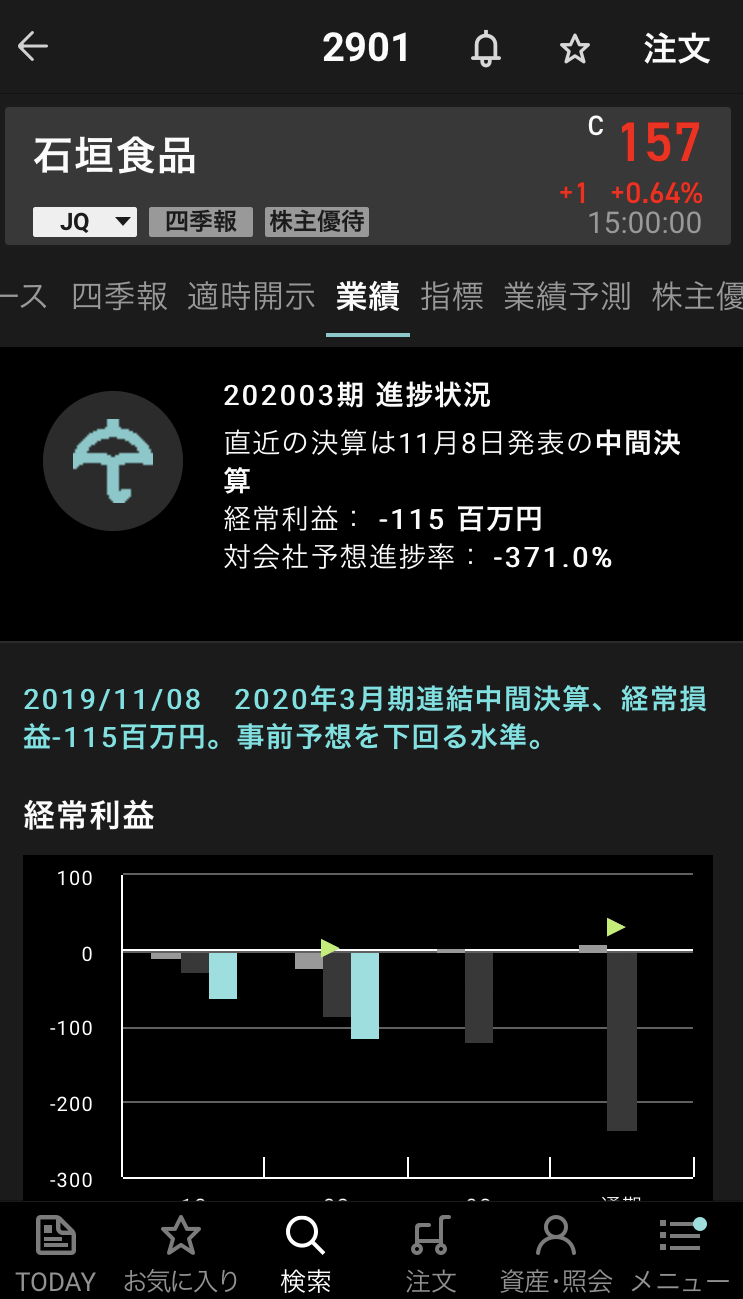This screenshot has width=743, height=1299.
Task: Open the JQ market dropdown
Action: [x=85, y=222]
